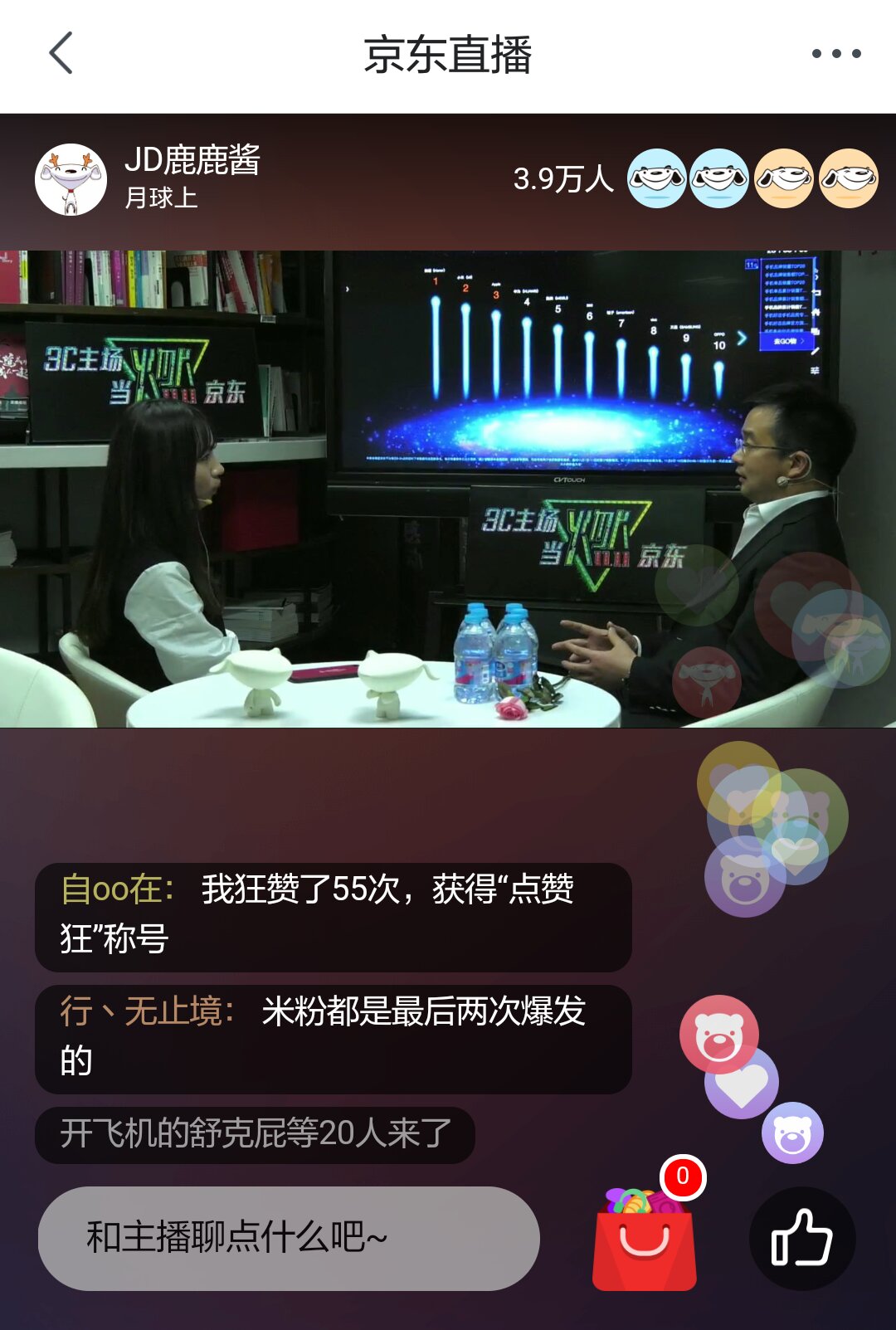Tap the first viewer avatar next to 3.9万人
896x1330 pixels.
click(658, 178)
